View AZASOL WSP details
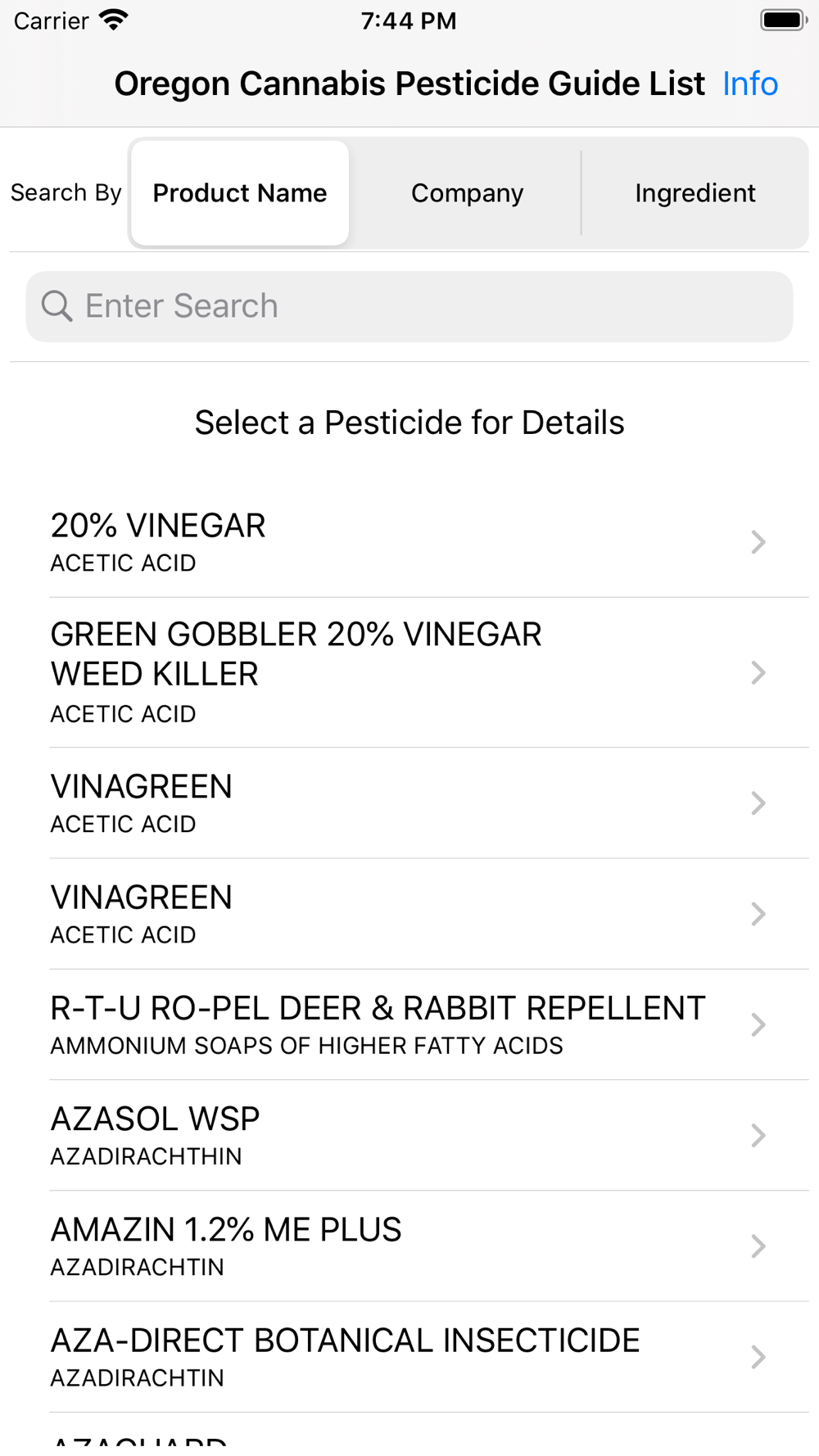Image resolution: width=819 pixels, height=1456 pixels. point(409,1135)
